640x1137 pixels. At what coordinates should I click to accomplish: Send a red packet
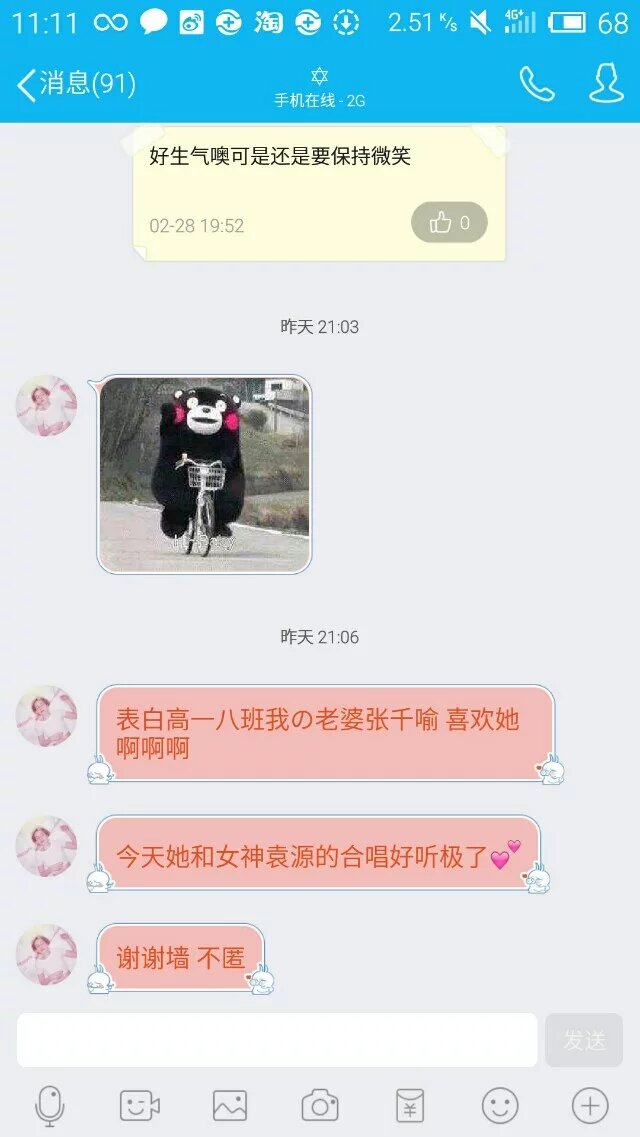click(x=410, y=1106)
